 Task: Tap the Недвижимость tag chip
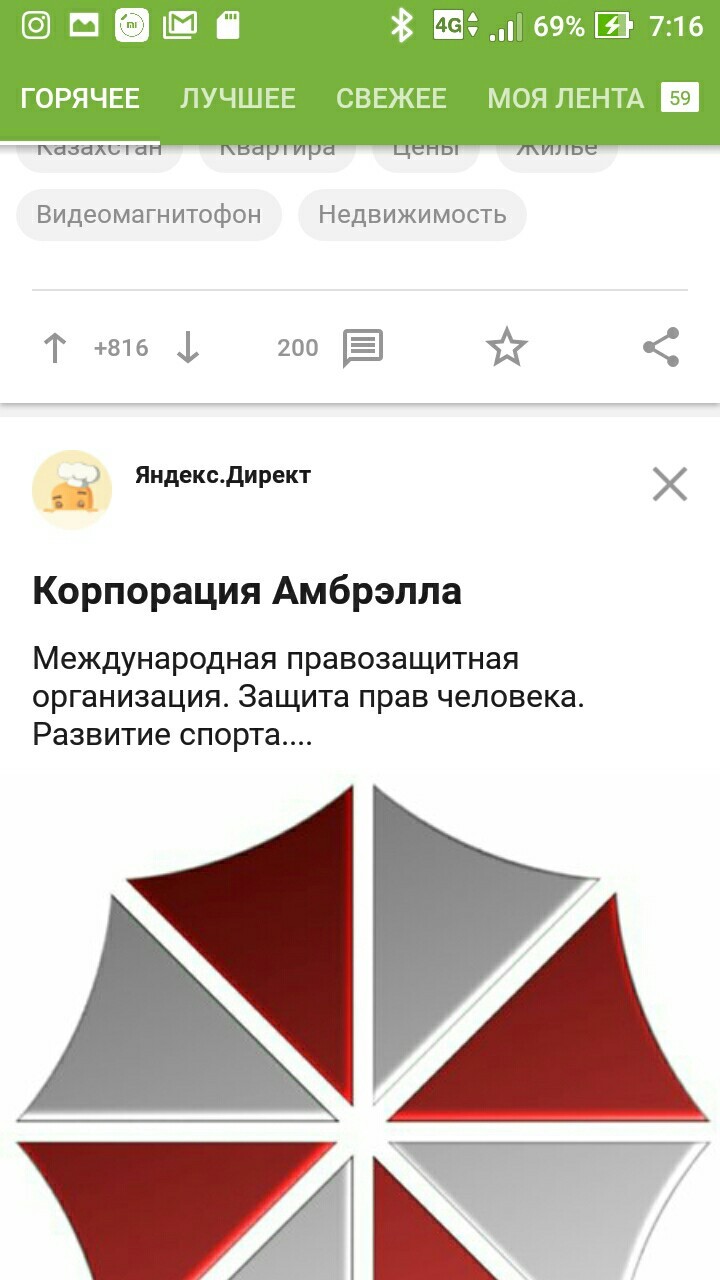coord(412,214)
